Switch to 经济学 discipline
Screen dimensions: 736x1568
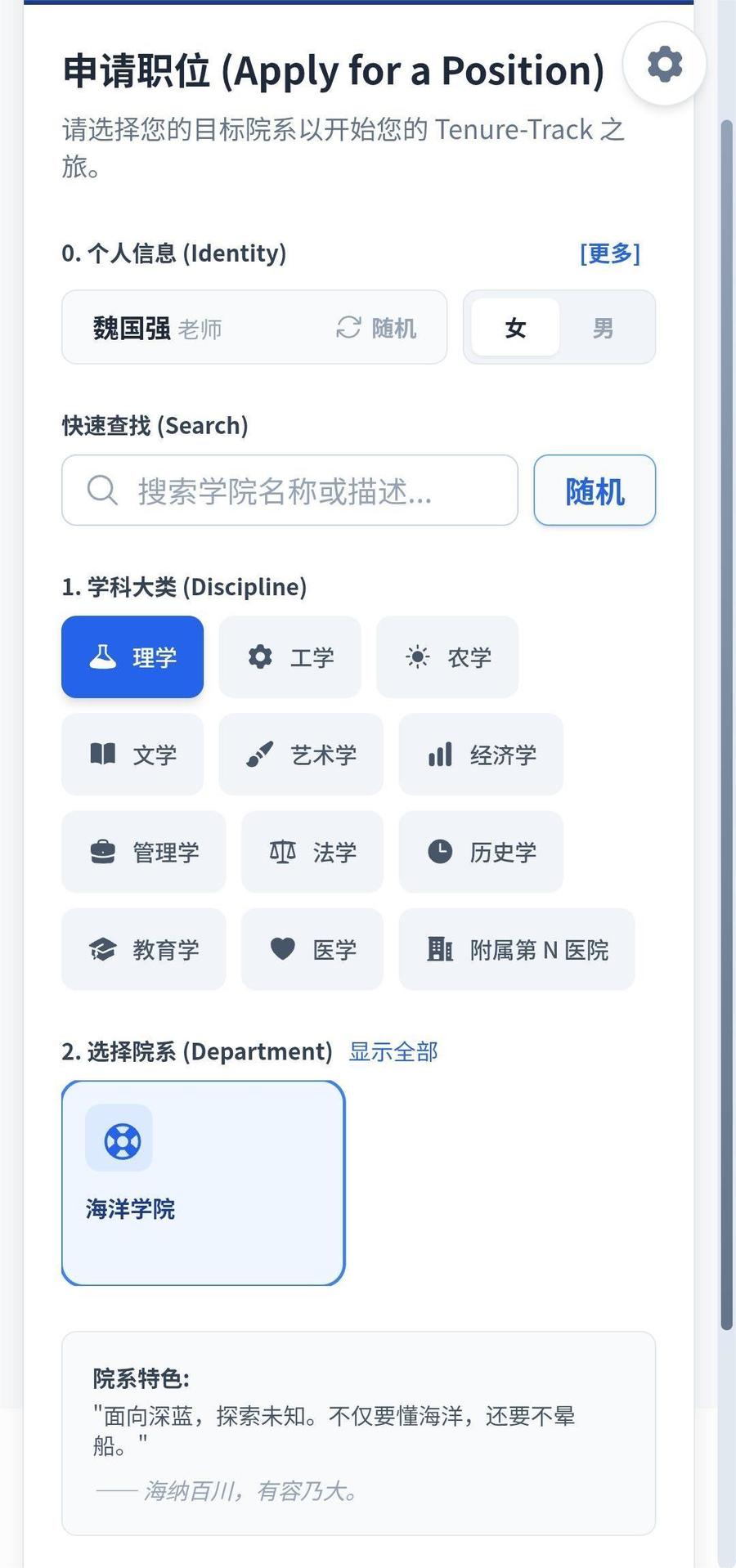pos(481,754)
